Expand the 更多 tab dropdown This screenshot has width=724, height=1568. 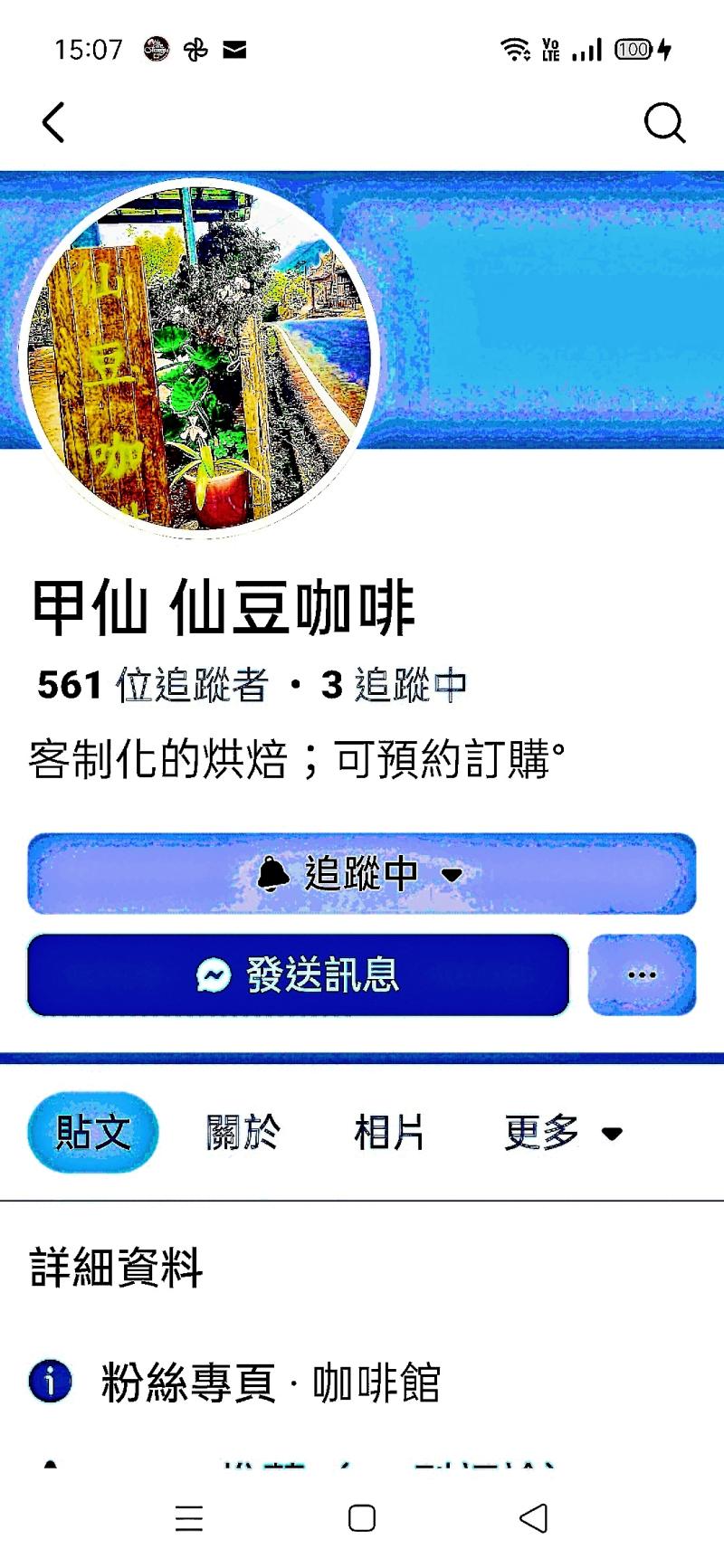pos(563,1132)
